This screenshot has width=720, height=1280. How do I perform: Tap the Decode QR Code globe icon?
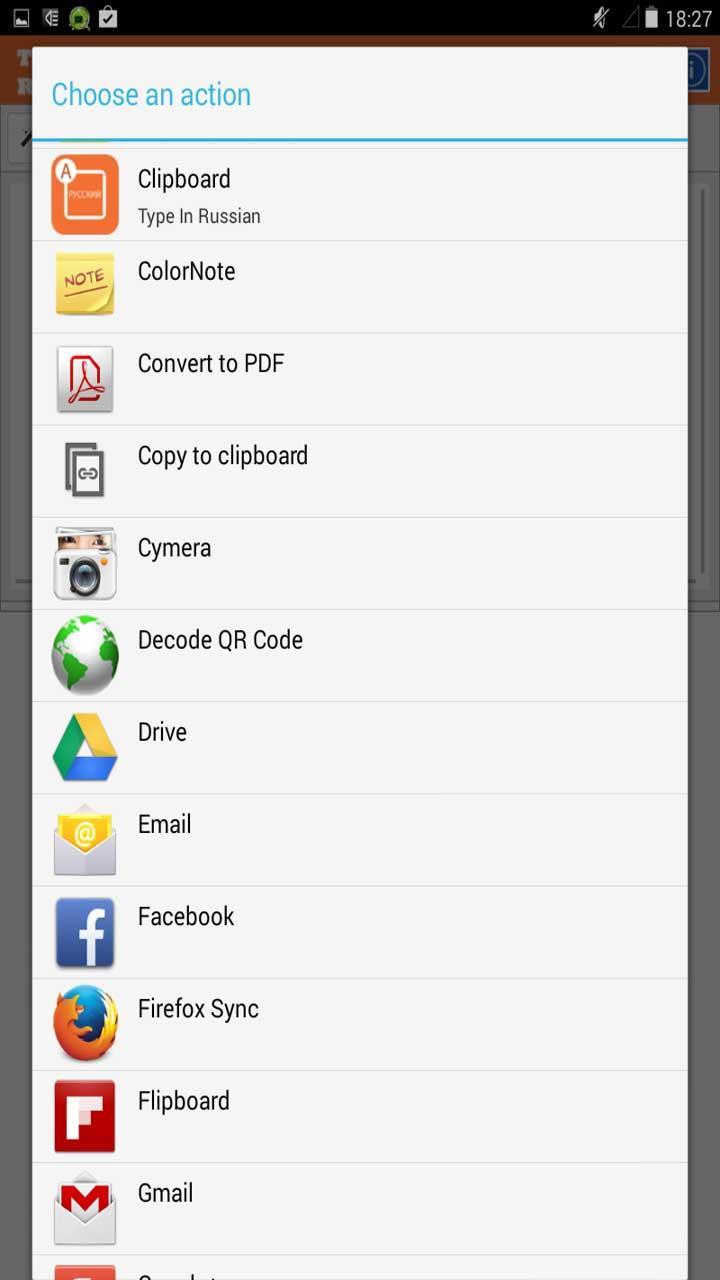pyautogui.click(x=84, y=655)
